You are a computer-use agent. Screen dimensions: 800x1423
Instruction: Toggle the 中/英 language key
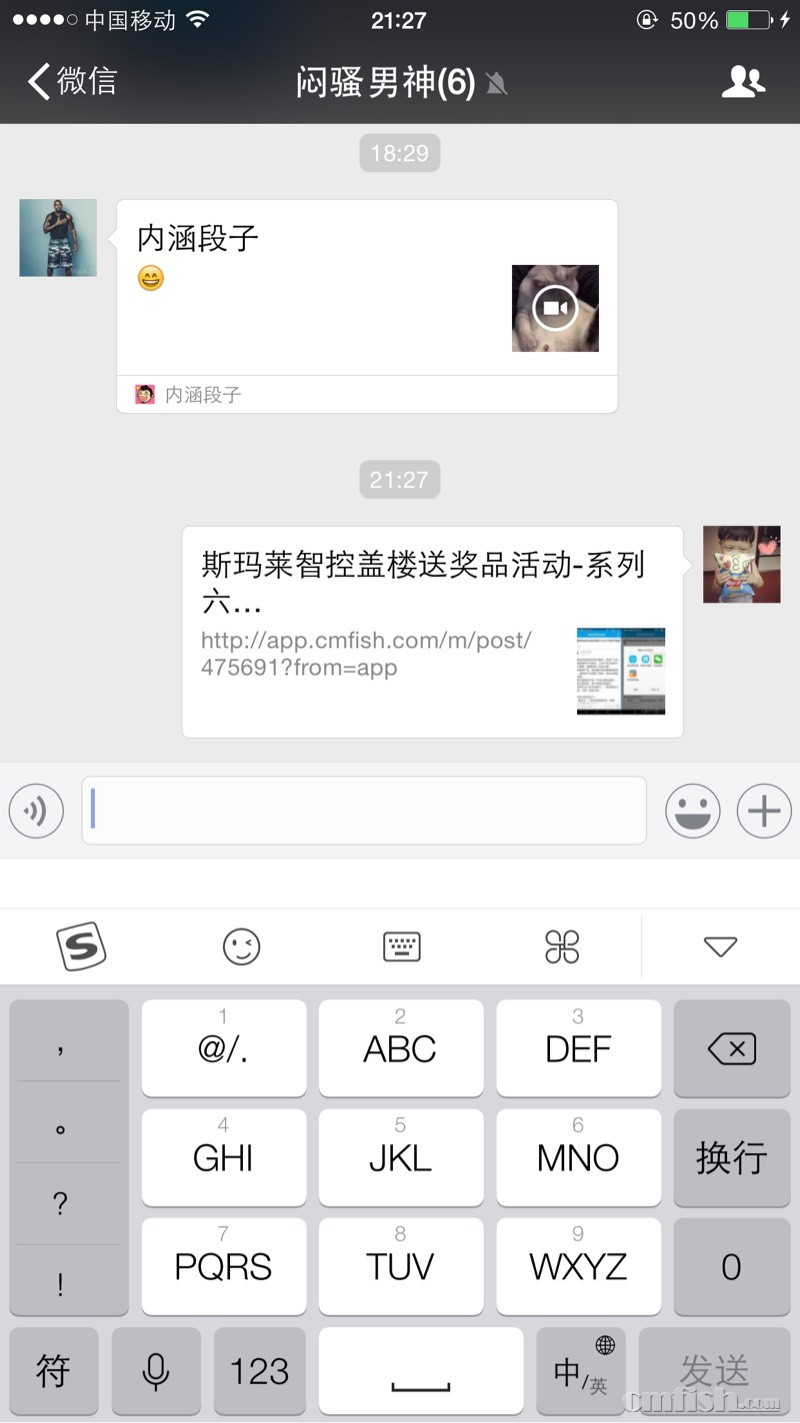[581, 1371]
